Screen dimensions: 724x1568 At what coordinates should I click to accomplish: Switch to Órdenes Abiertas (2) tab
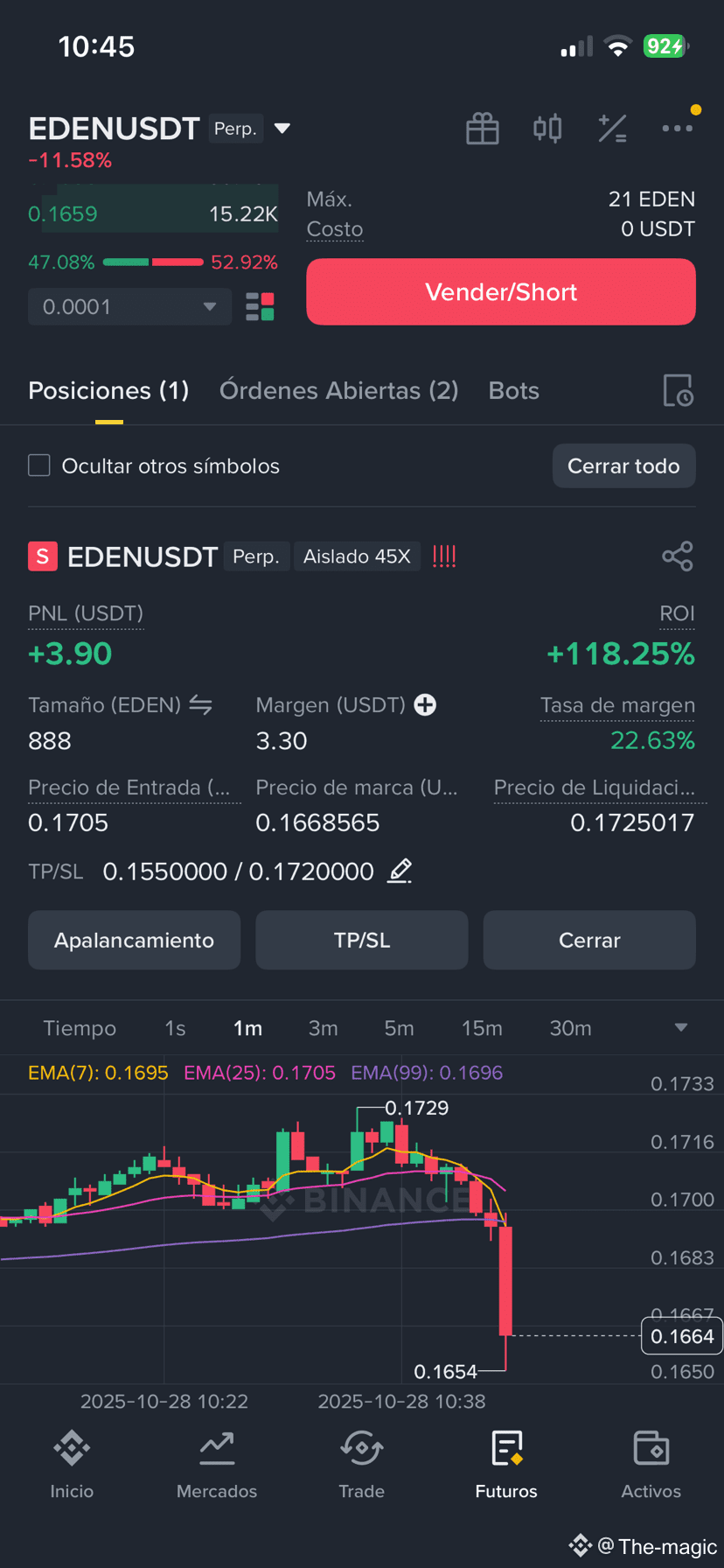tap(338, 390)
